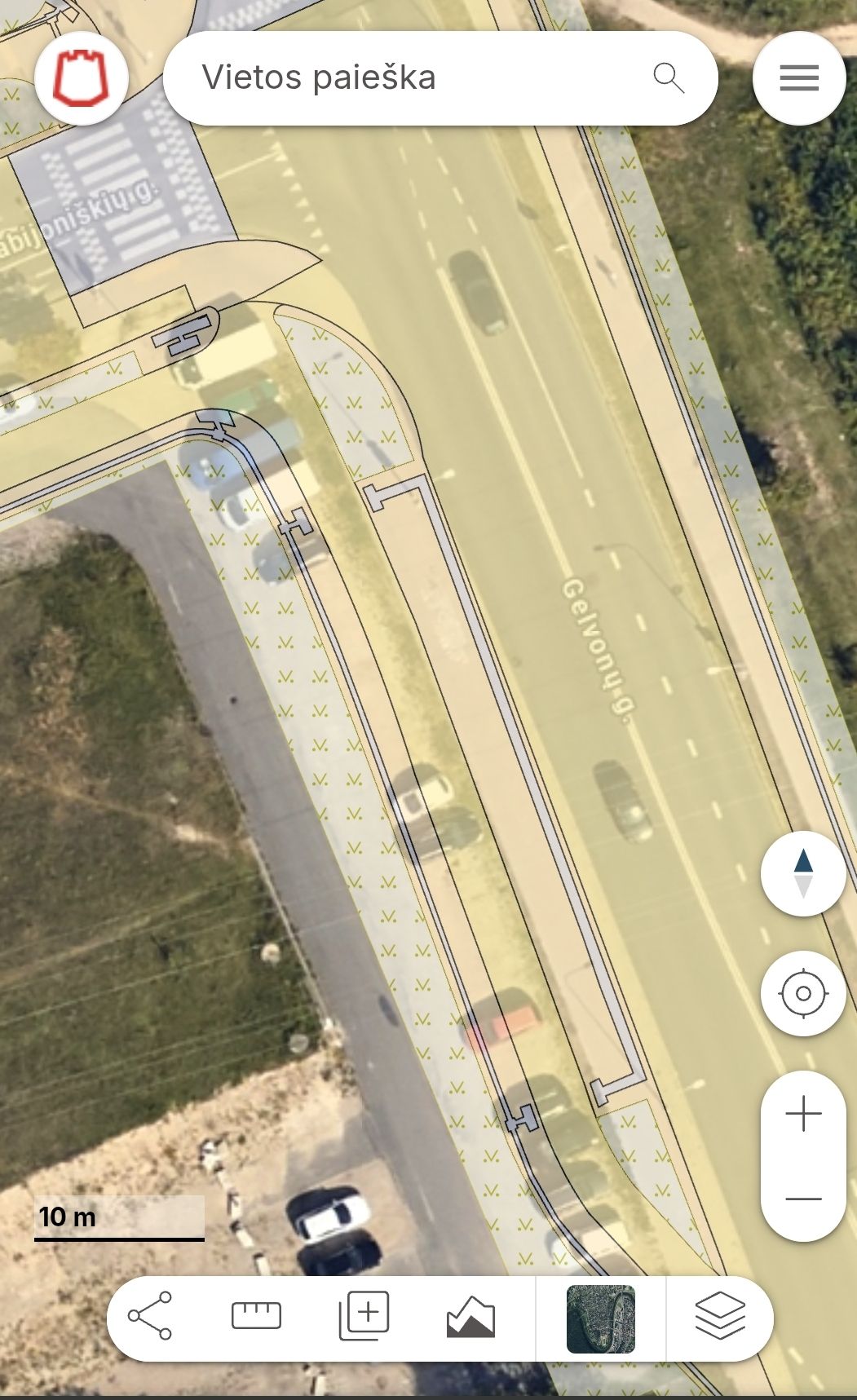Switch basemap using the satellite thumbnail

(601, 1318)
